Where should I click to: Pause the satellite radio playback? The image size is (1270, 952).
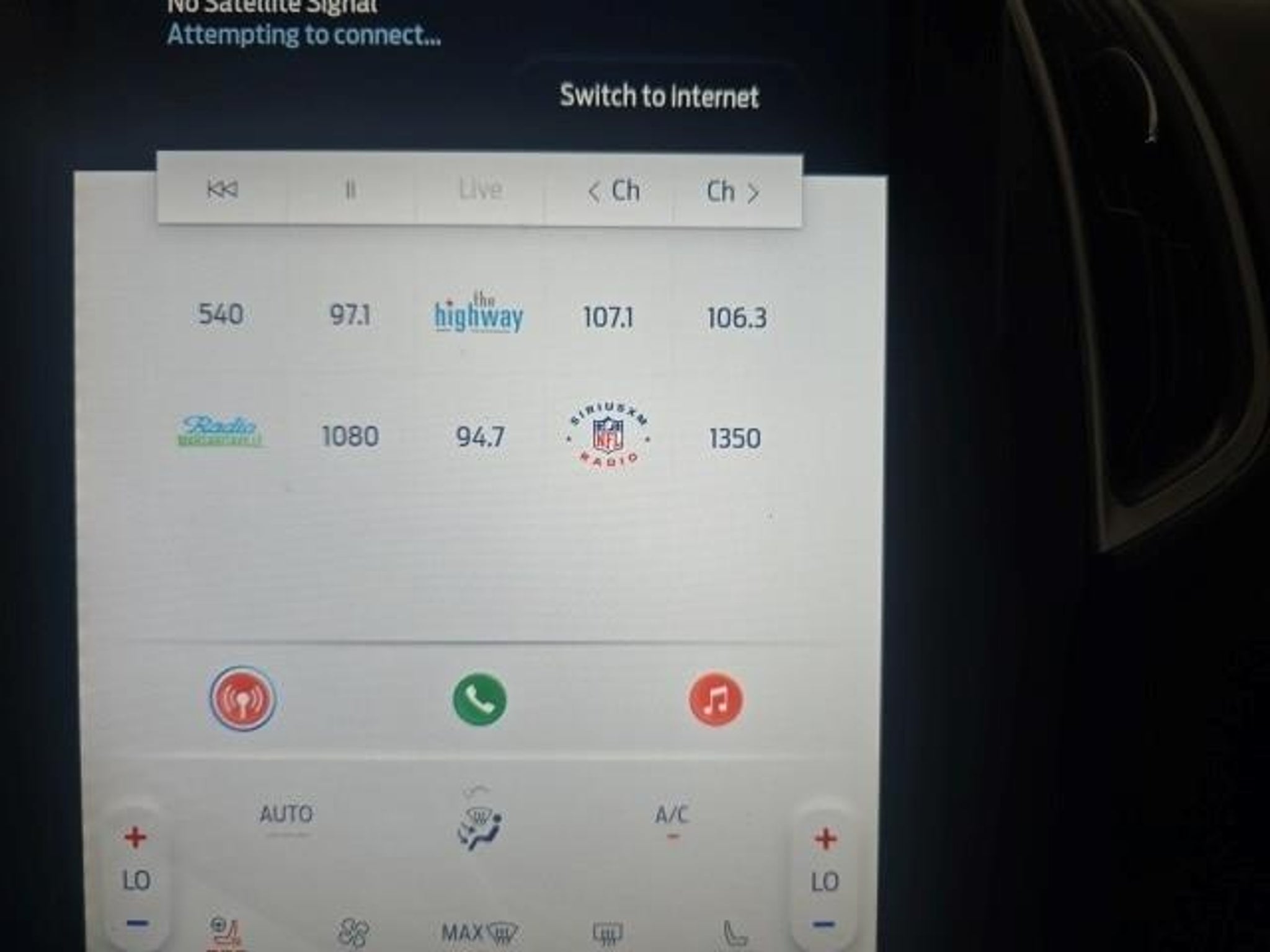pyautogui.click(x=350, y=189)
